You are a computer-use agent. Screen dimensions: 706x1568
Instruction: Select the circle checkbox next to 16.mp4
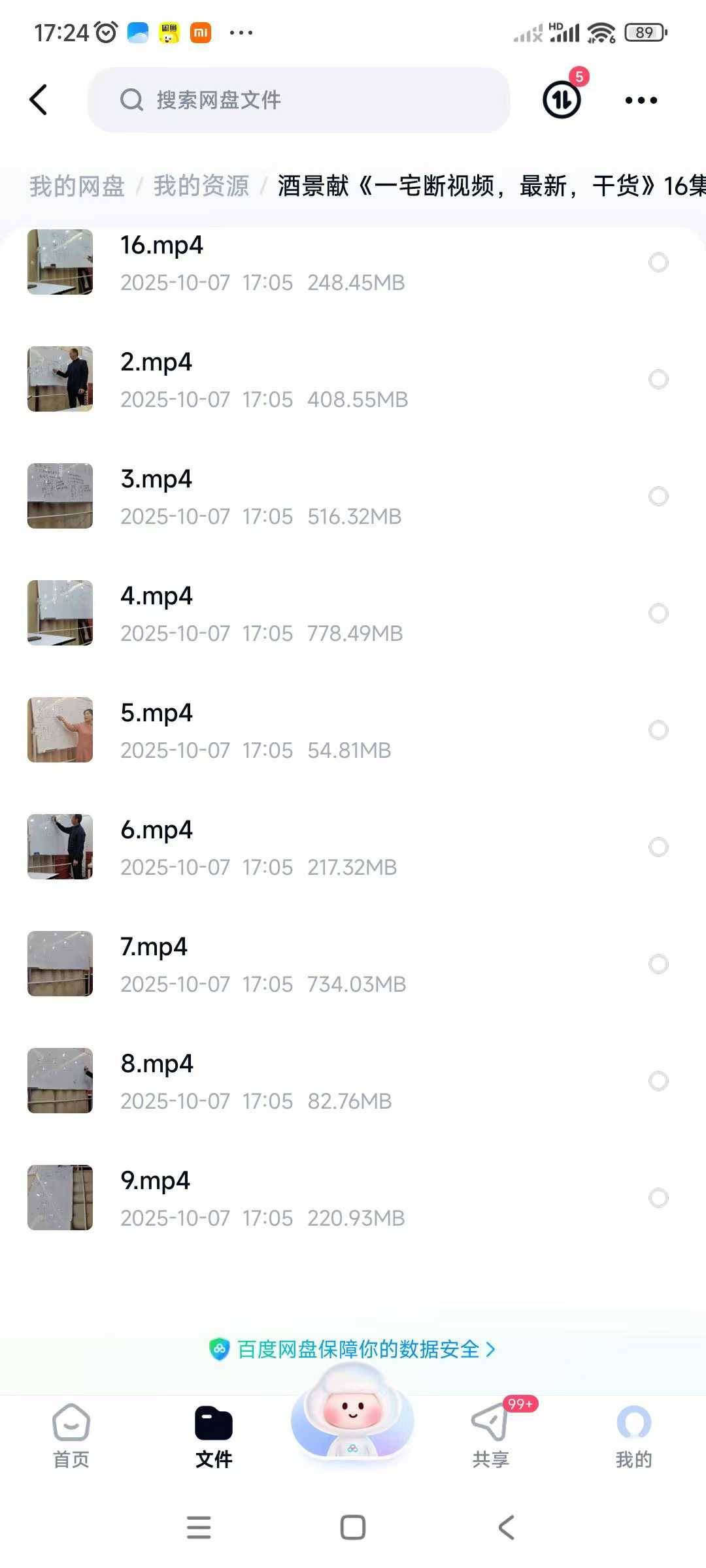[x=658, y=263]
